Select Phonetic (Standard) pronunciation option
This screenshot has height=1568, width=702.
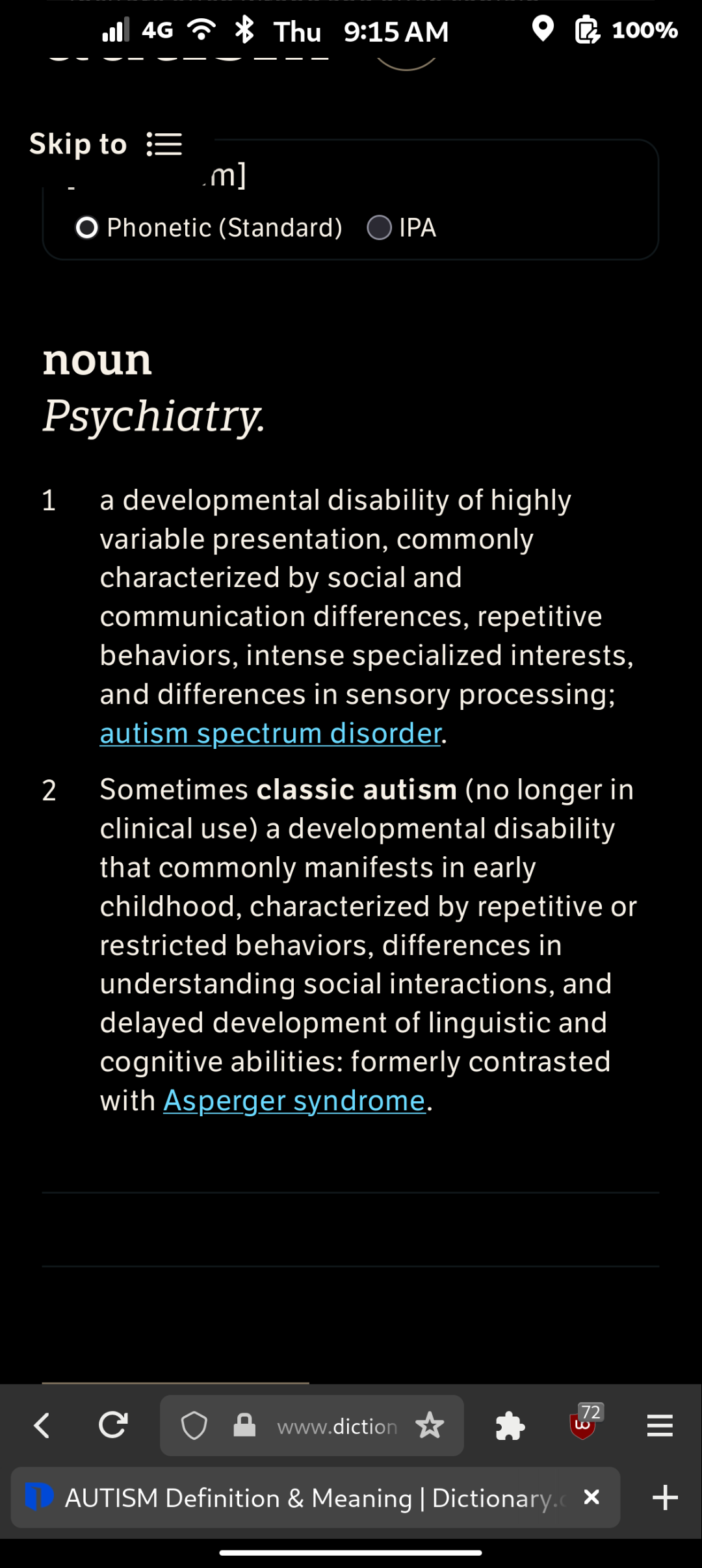pyautogui.click(x=87, y=228)
